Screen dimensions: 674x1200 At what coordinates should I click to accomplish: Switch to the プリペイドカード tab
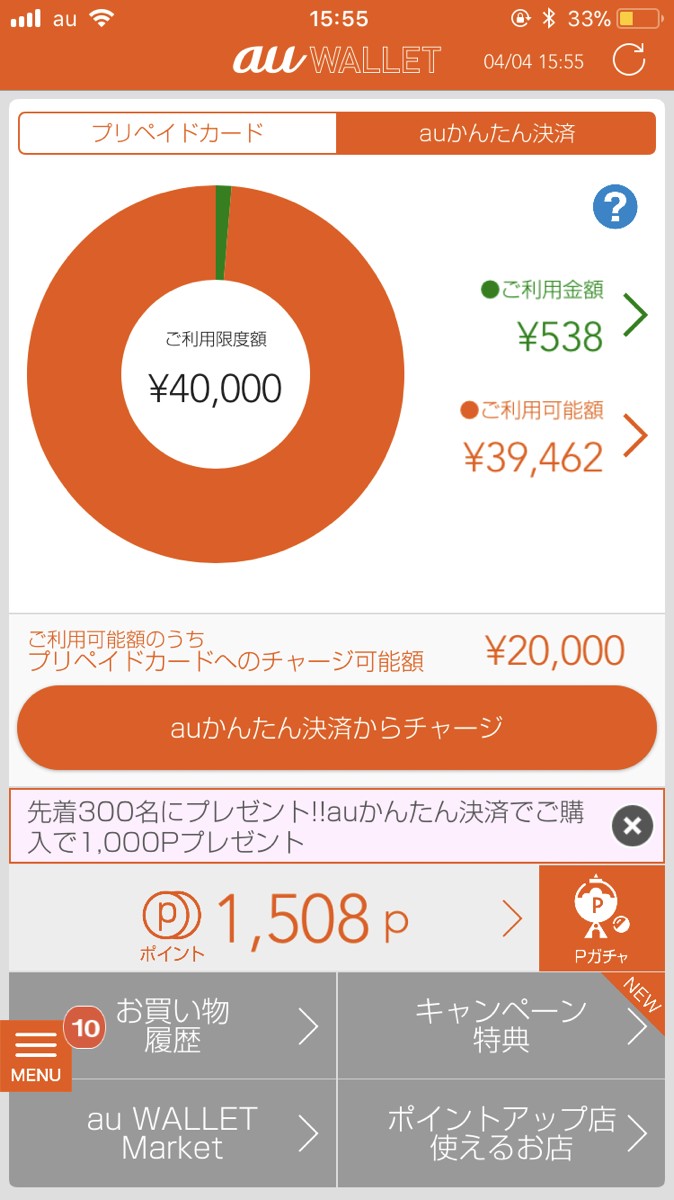pos(177,133)
